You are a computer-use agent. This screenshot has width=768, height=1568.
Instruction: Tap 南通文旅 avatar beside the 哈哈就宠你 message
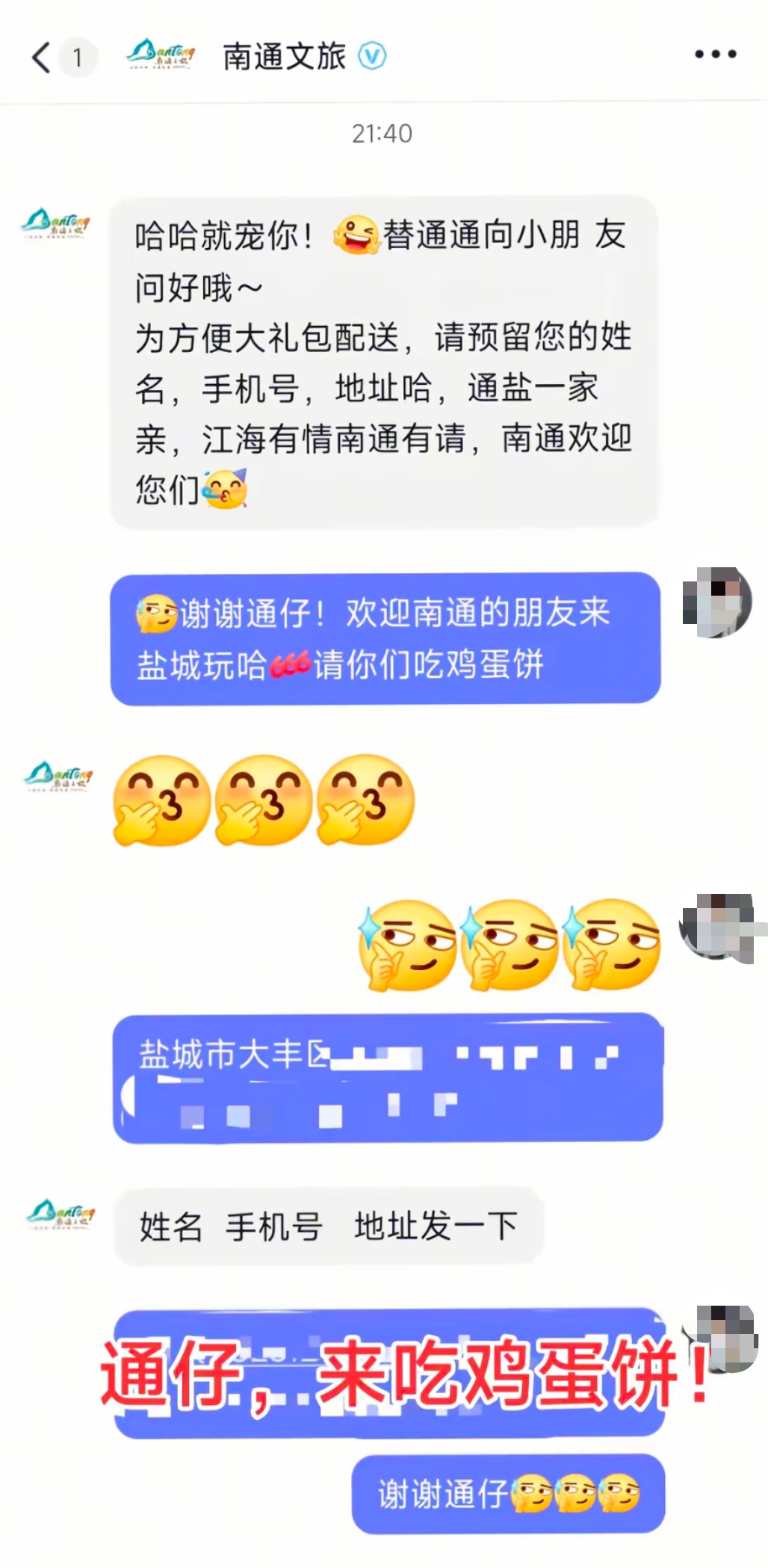tap(56, 223)
